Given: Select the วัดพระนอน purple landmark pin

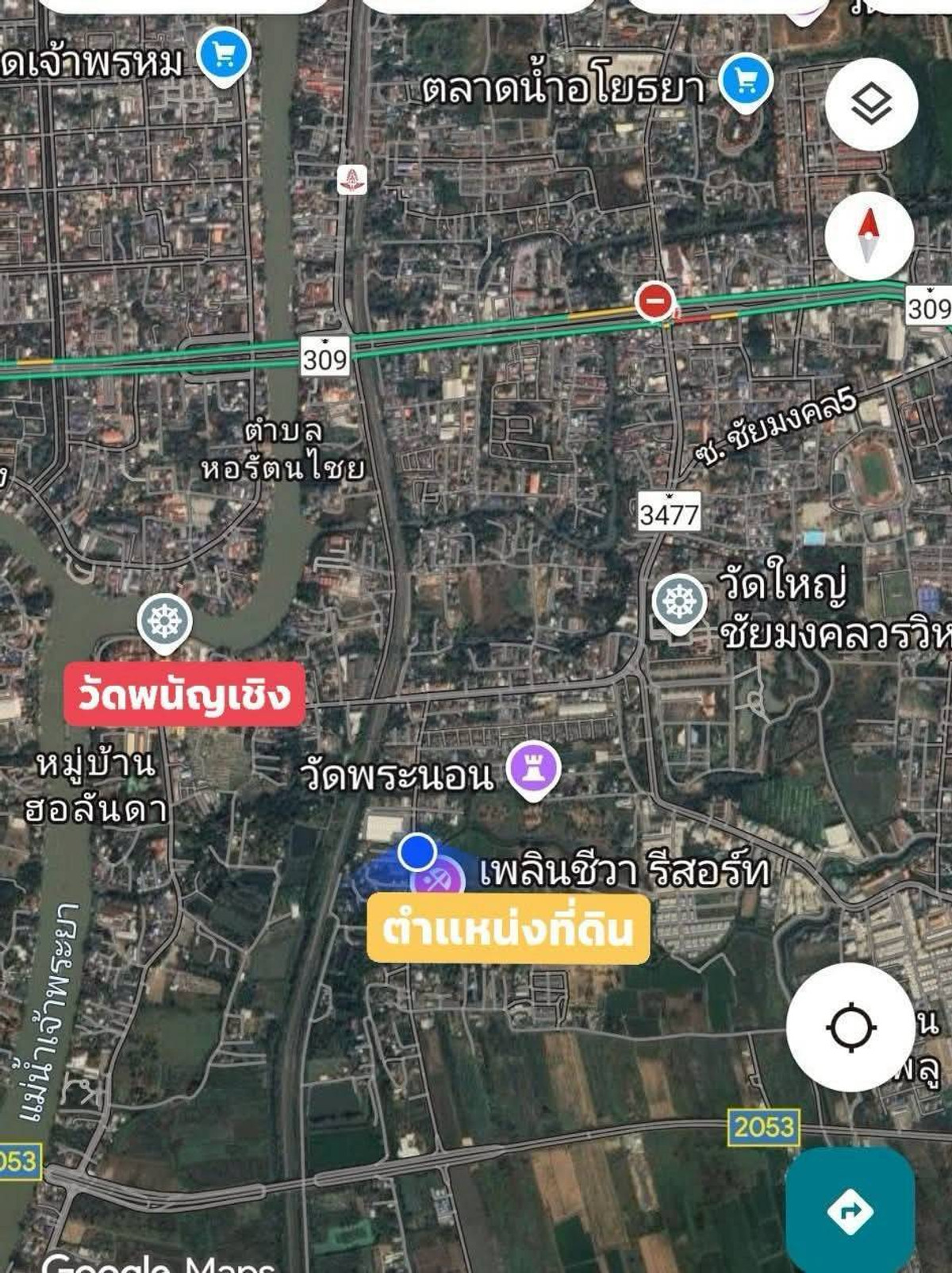Looking at the screenshot, I should point(534,769).
